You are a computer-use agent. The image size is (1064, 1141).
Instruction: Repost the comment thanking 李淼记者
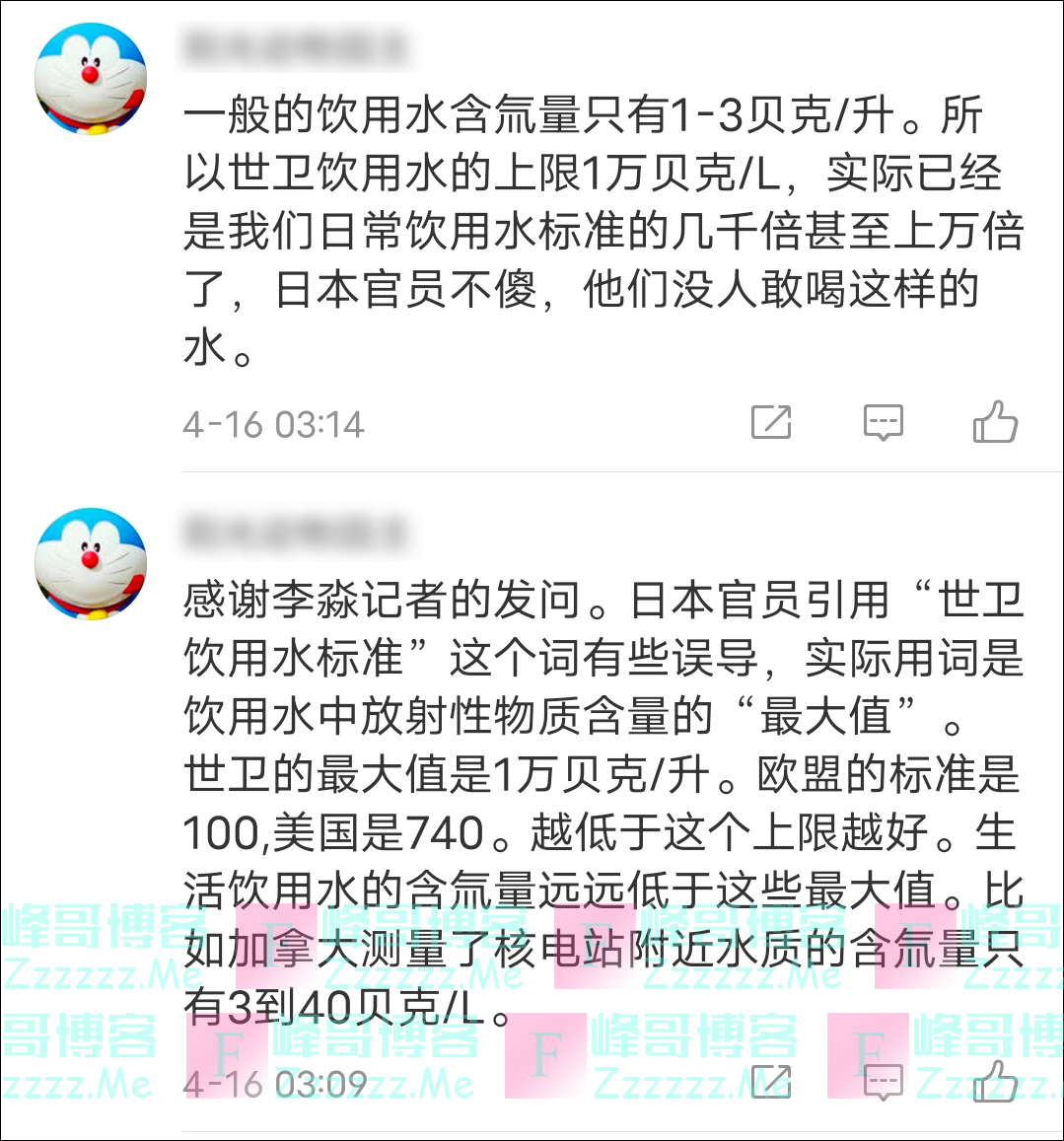[x=771, y=1082]
